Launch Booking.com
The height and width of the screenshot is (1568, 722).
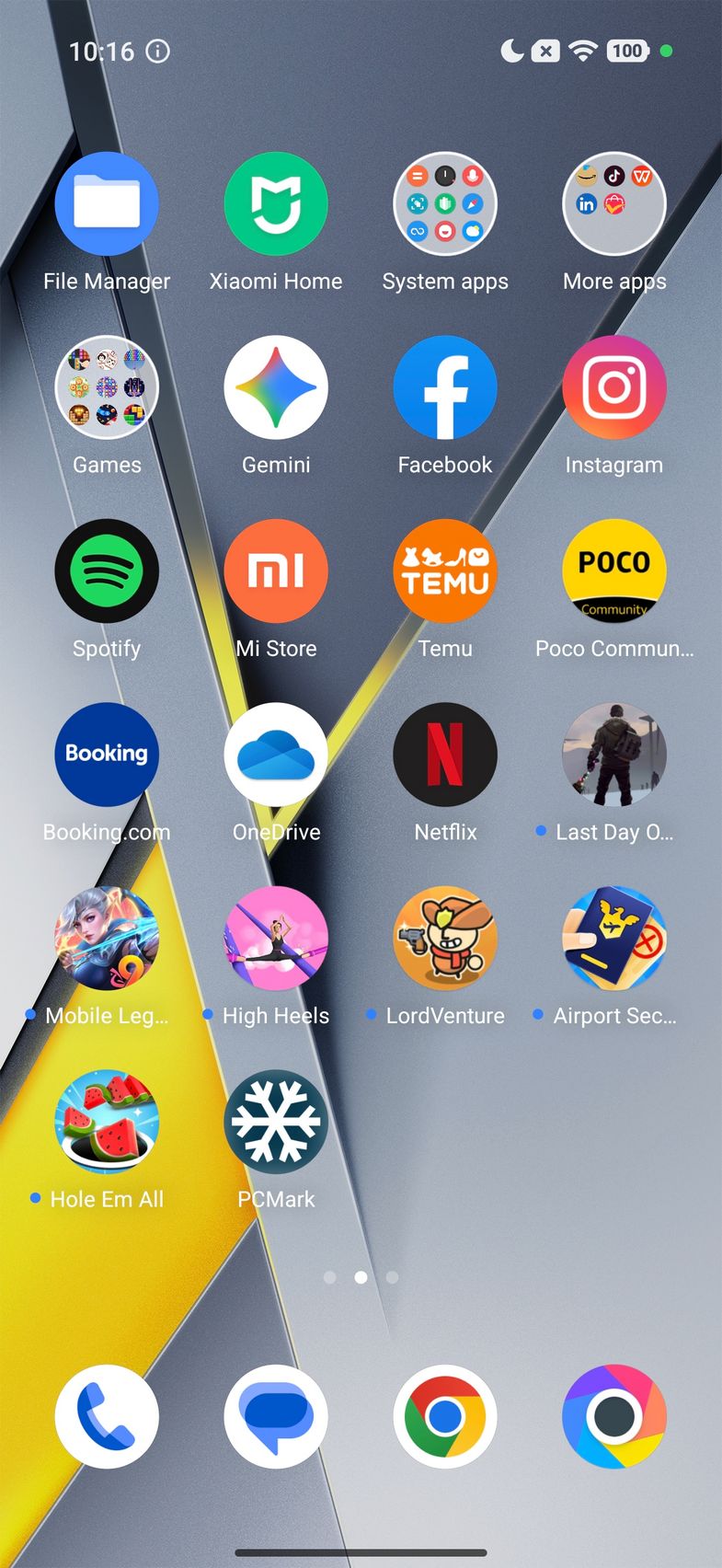tap(107, 755)
